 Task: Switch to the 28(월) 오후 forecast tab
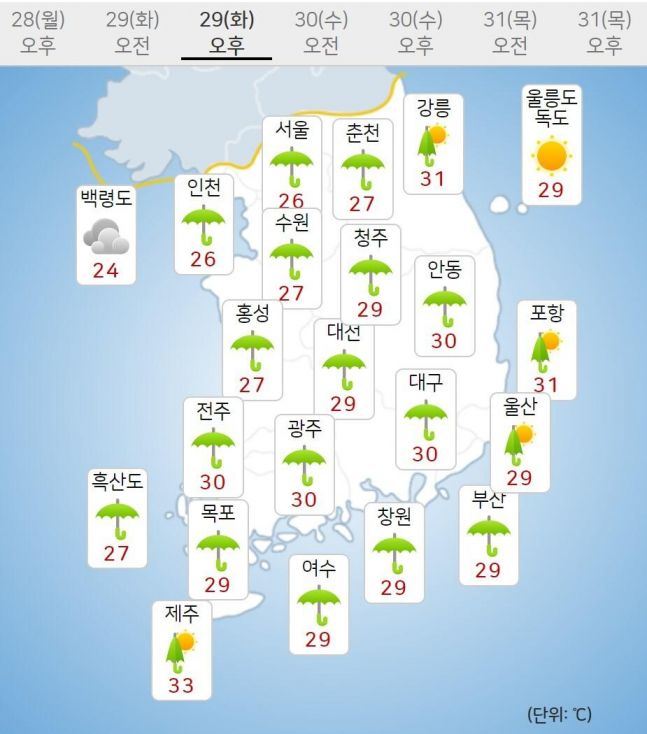coord(38,31)
